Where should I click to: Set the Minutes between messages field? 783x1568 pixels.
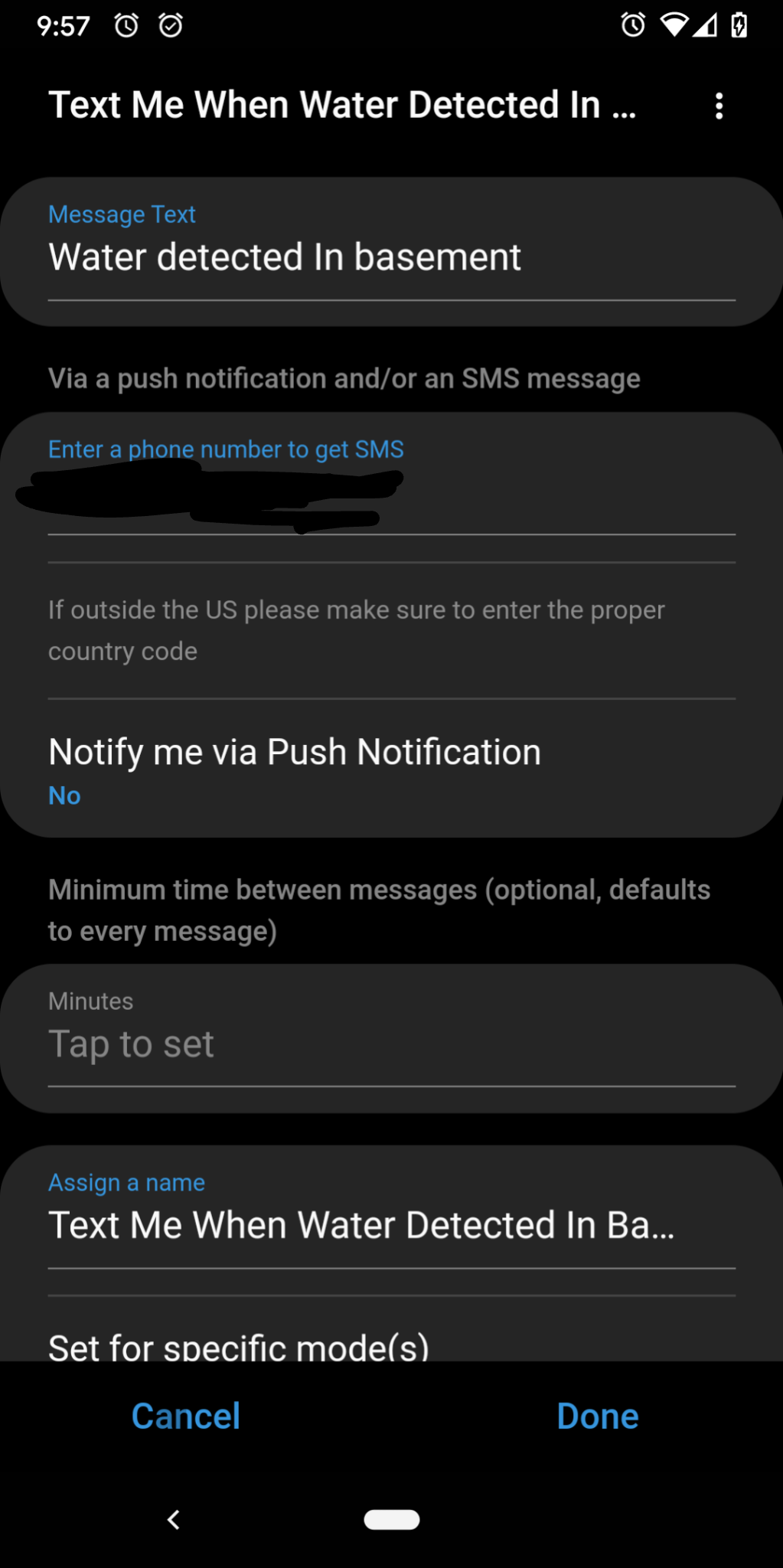point(390,1043)
